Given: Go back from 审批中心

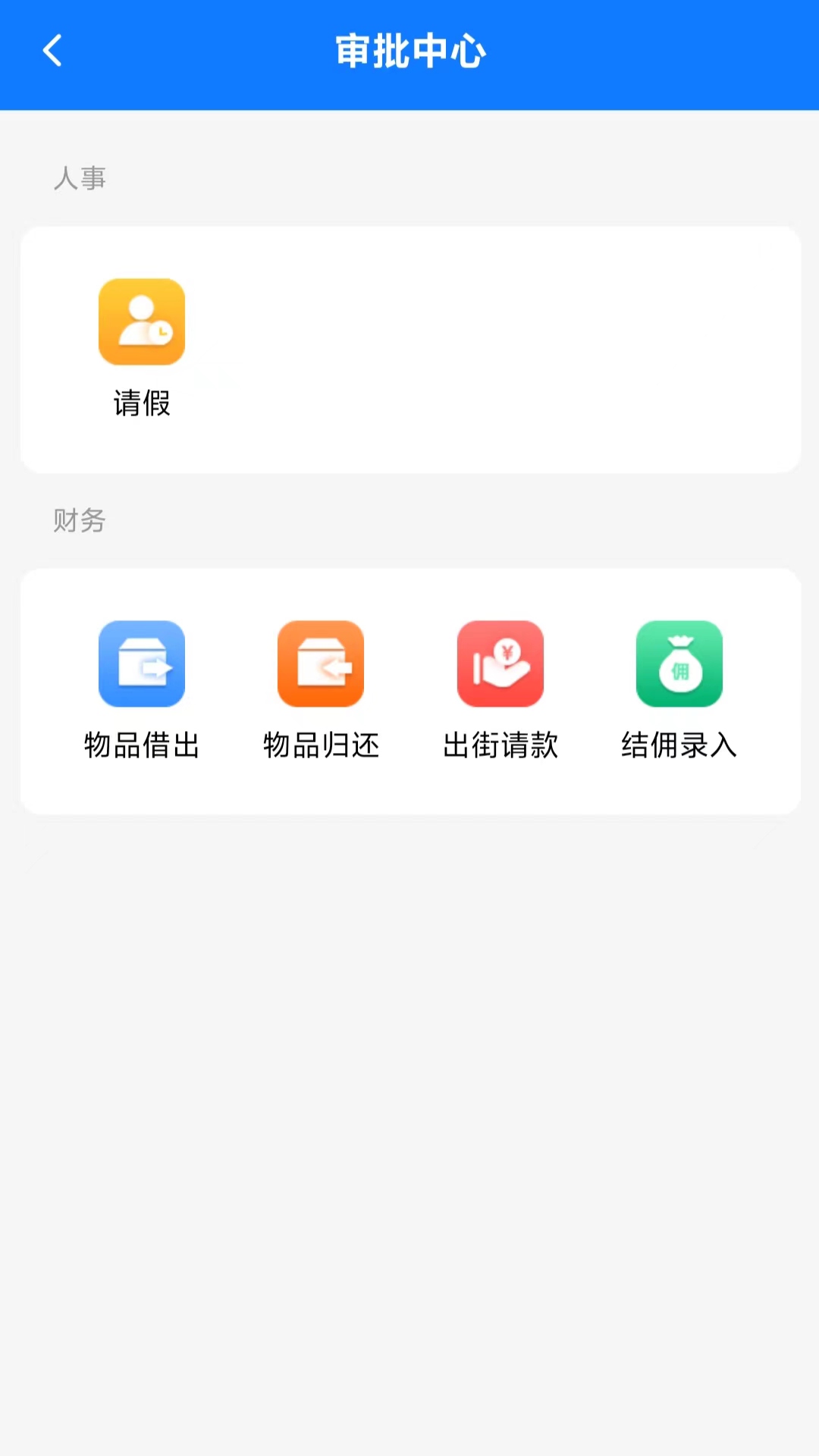Looking at the screenshot, I should pyautogui.click(x=52, y=52).
